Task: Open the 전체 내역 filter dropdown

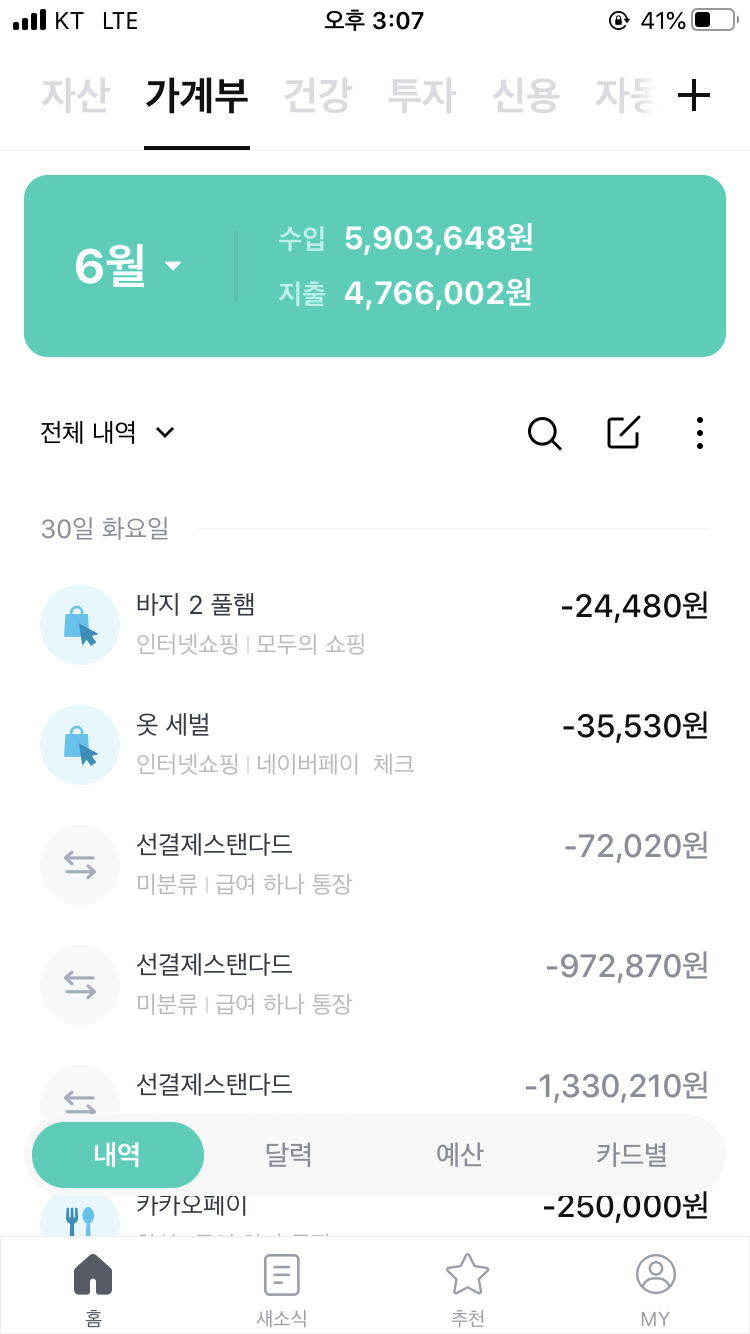Action: 107,432
